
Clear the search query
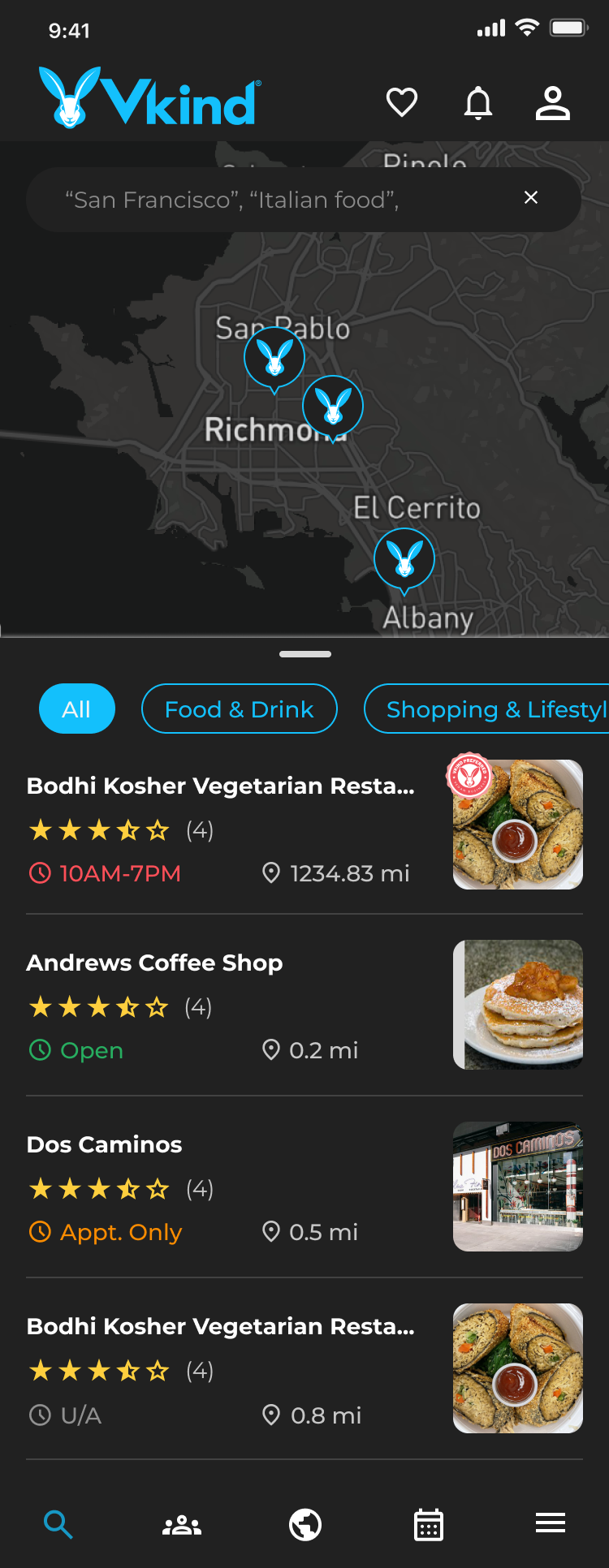(531, 198)
